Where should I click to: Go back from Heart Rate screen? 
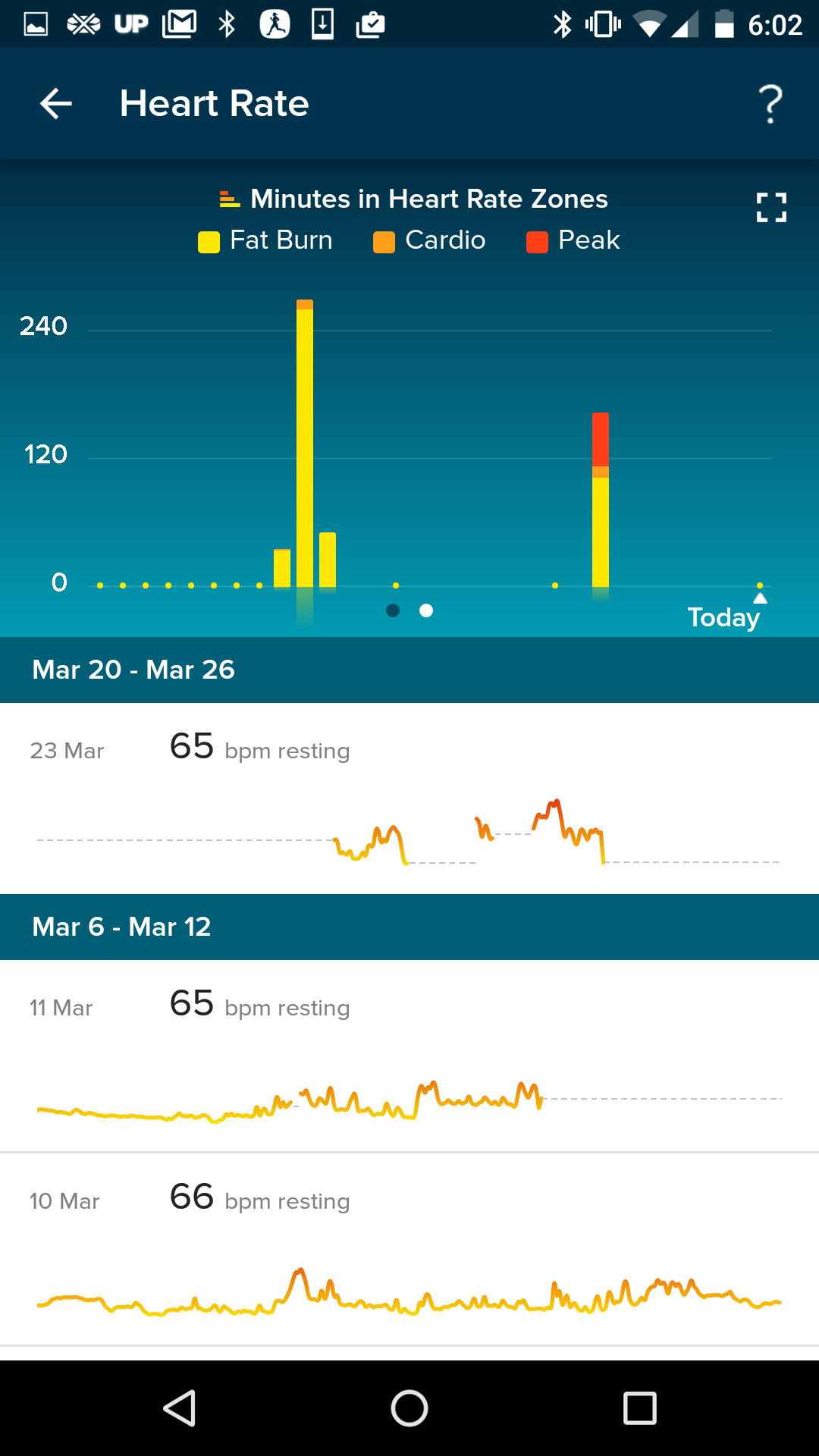coord(56,104)
